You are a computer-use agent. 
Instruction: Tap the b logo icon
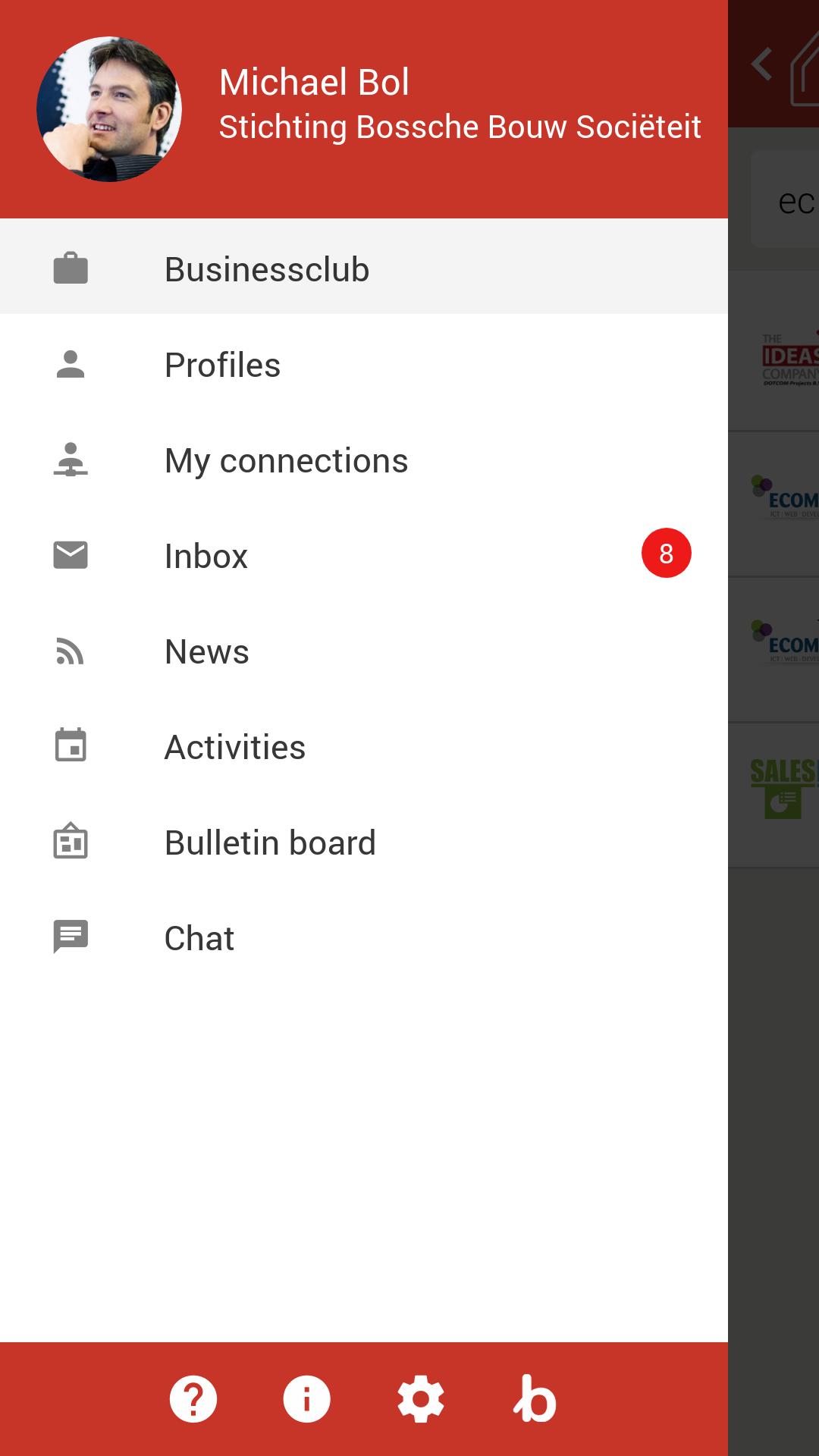coord(535,1399)
